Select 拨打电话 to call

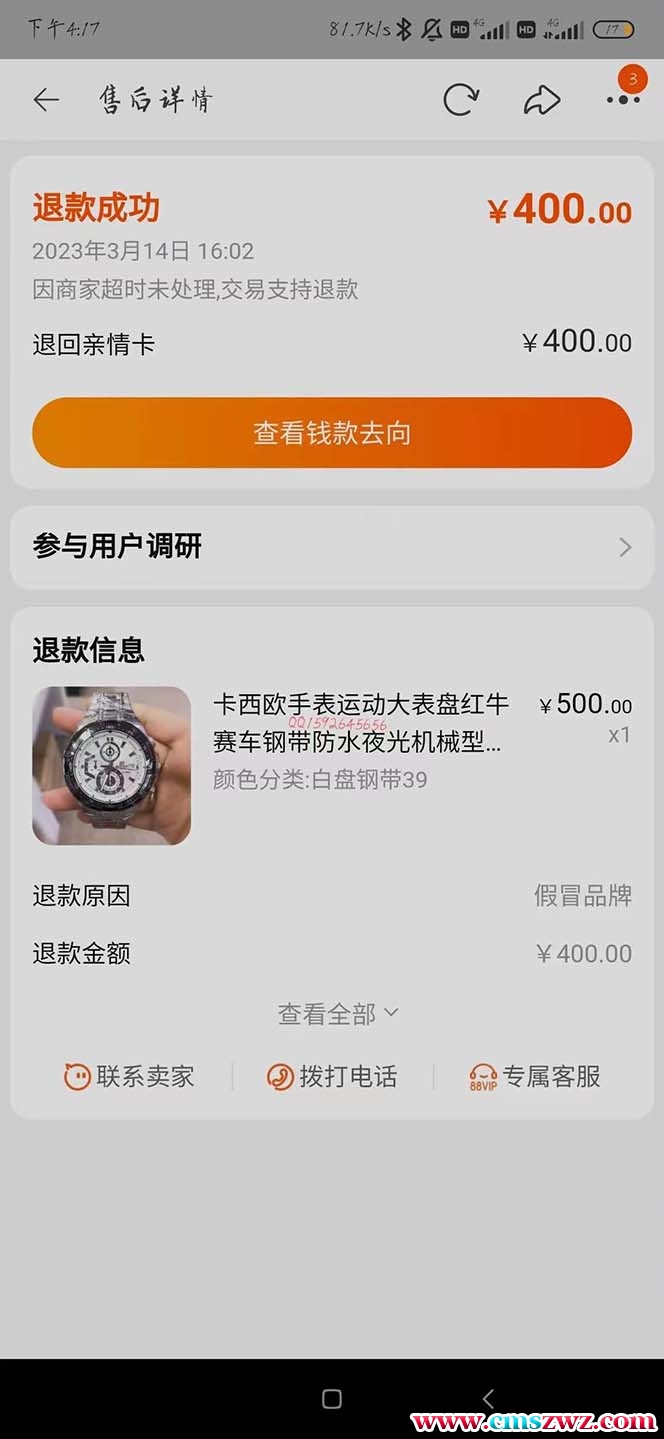click(332, 1077)
